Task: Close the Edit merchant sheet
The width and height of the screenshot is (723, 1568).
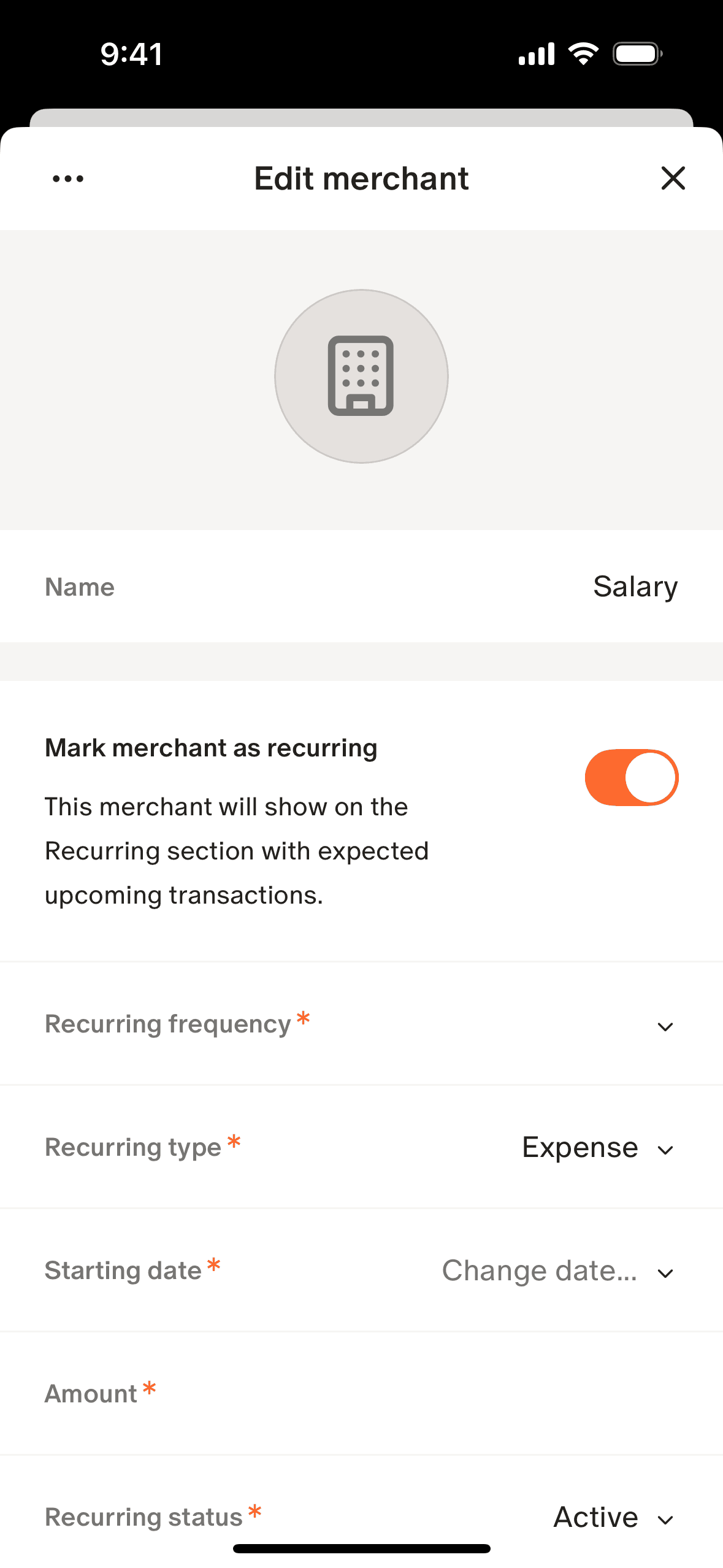Action: (673, 179)
